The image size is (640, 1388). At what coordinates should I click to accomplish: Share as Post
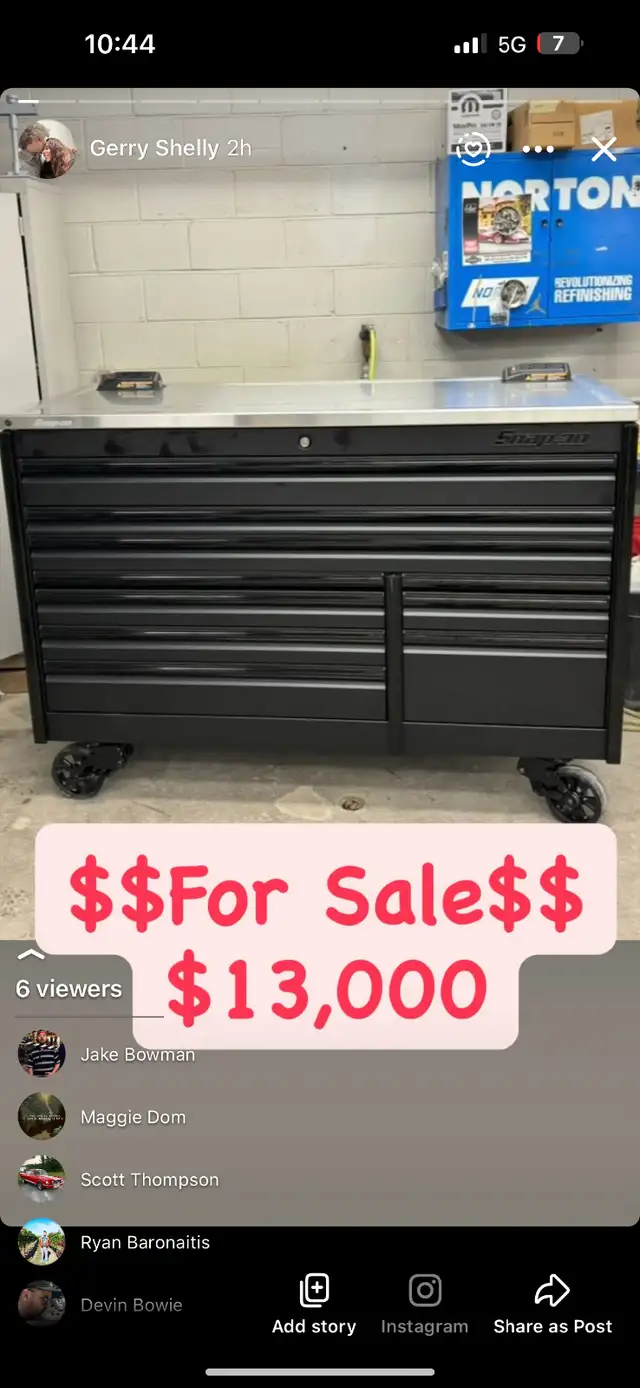click(x=553, y=1305)
